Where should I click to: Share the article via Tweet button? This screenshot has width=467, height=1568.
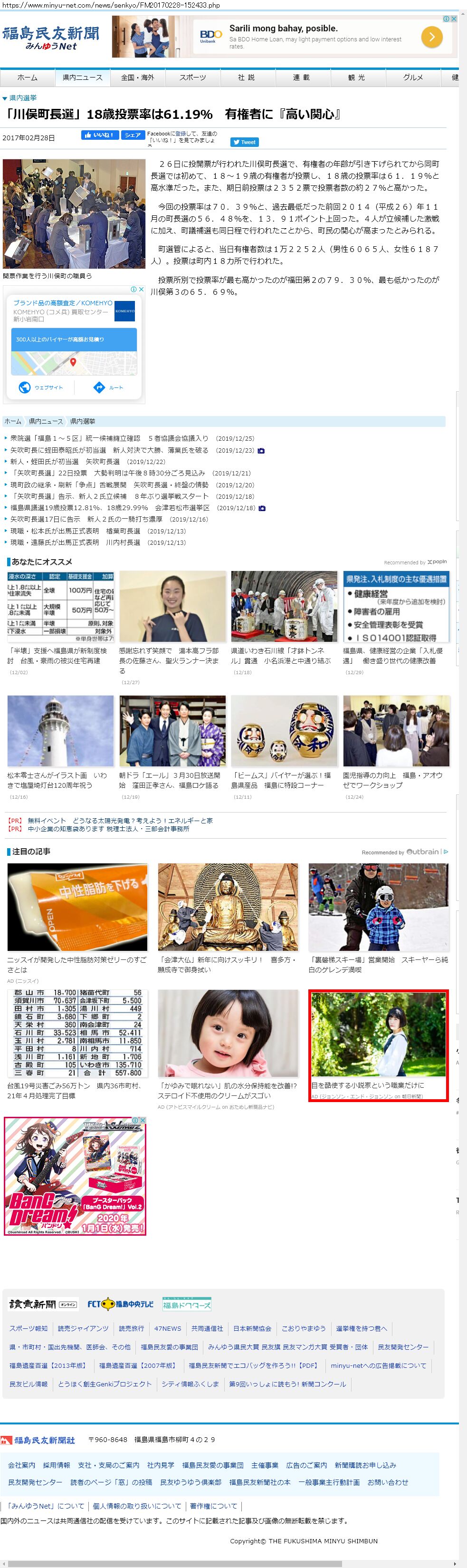click(245, 142)
